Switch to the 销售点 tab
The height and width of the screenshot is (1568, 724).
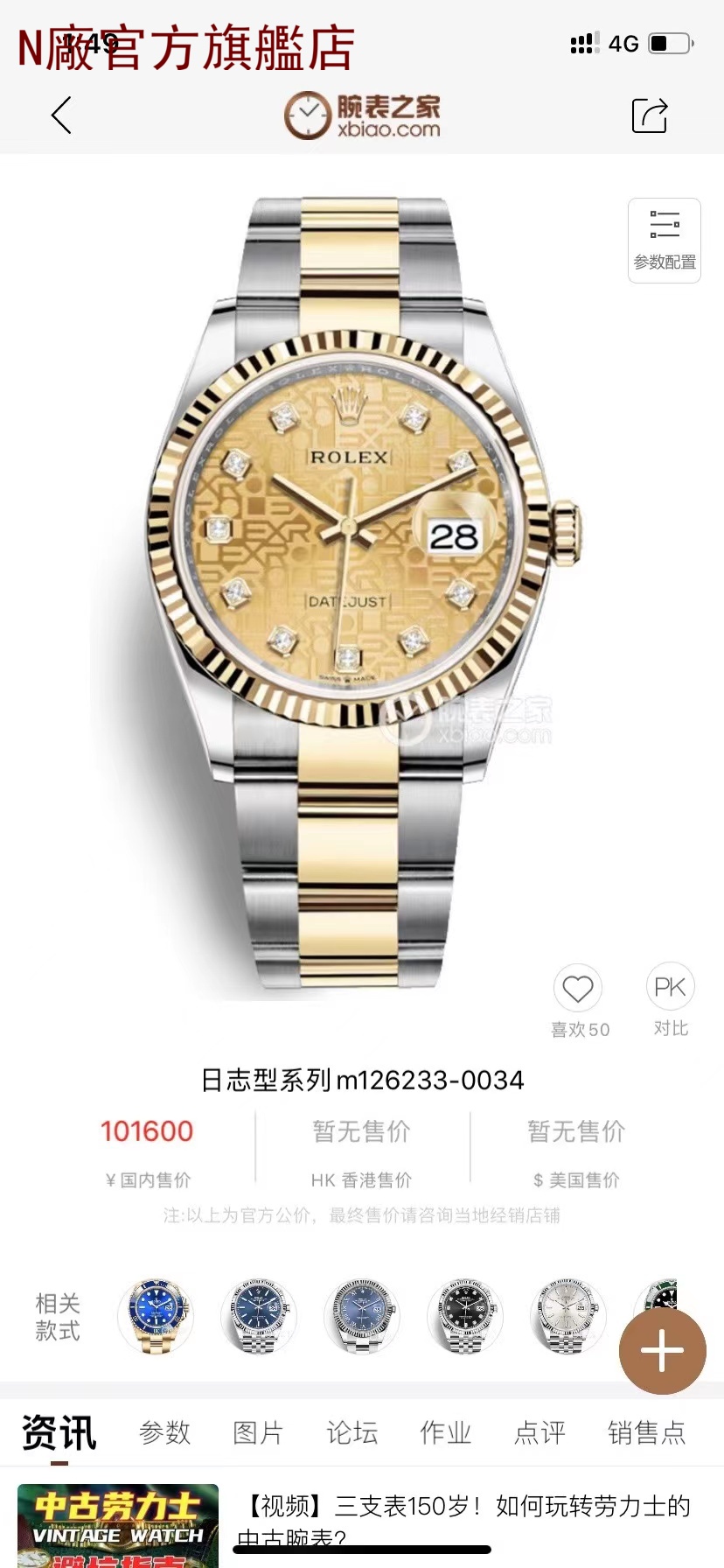pos(646,1432)
